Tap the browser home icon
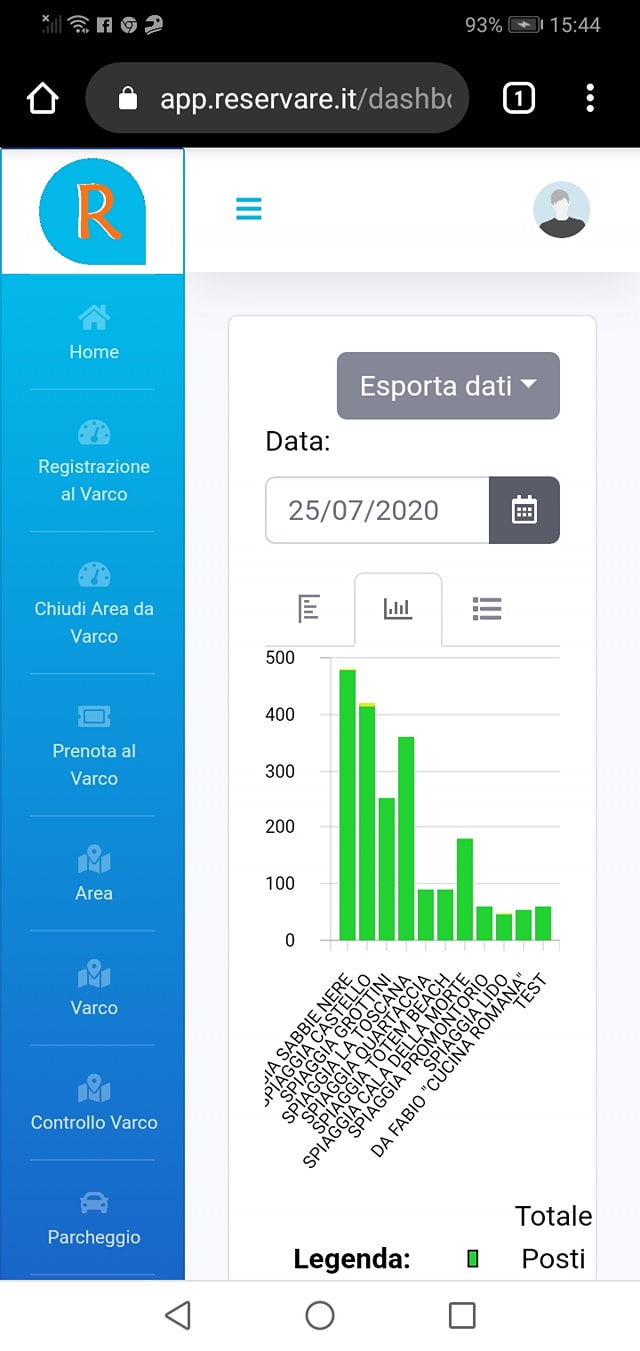 [43, 98]
